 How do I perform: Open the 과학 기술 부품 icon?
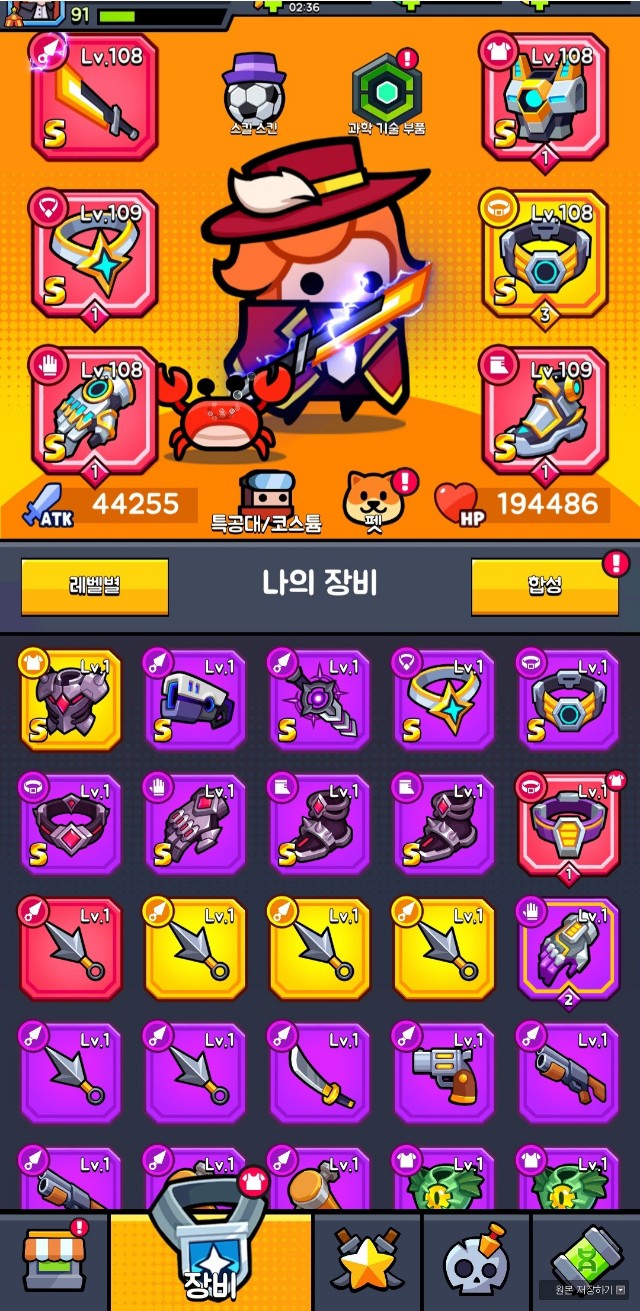click(386, 93)
